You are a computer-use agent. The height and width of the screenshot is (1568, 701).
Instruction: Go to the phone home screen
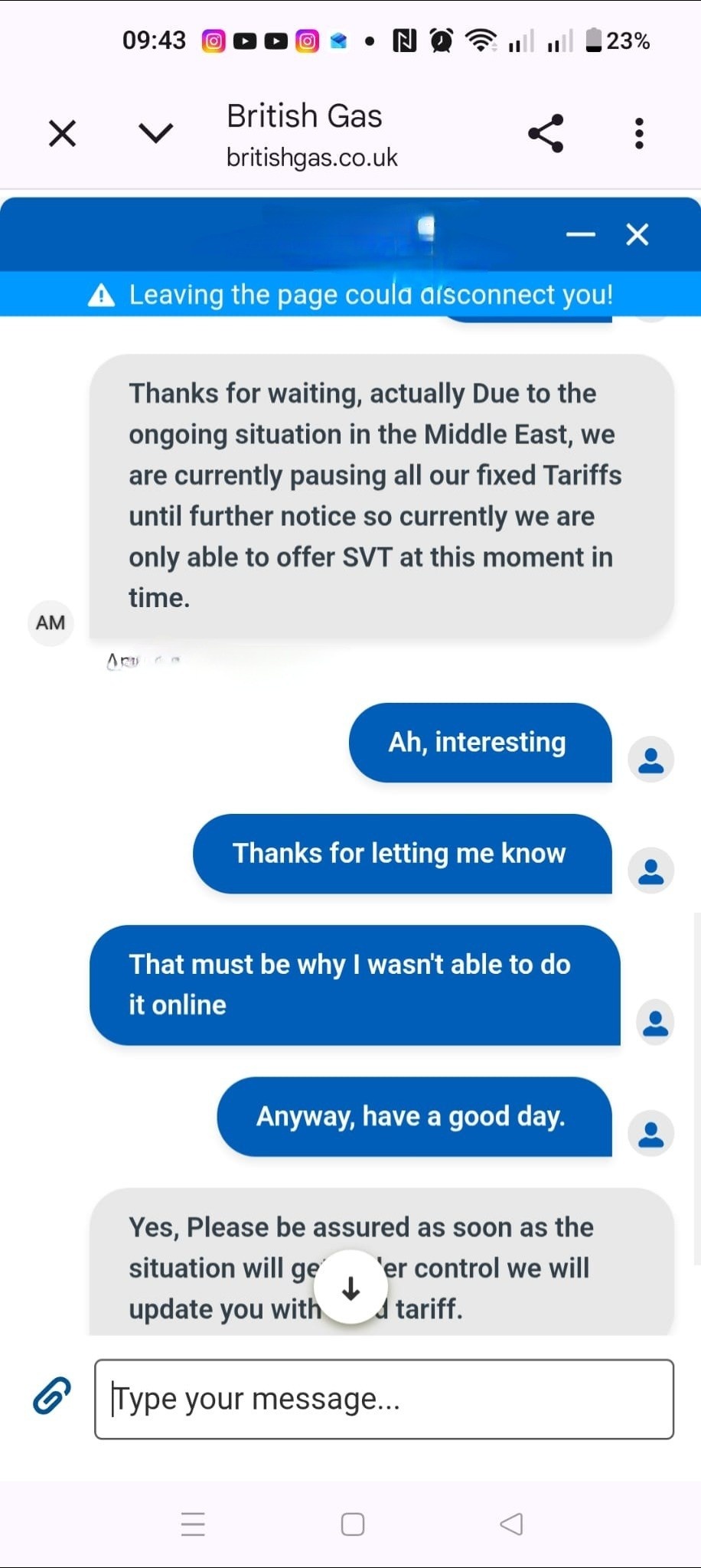coord(352,1524)
